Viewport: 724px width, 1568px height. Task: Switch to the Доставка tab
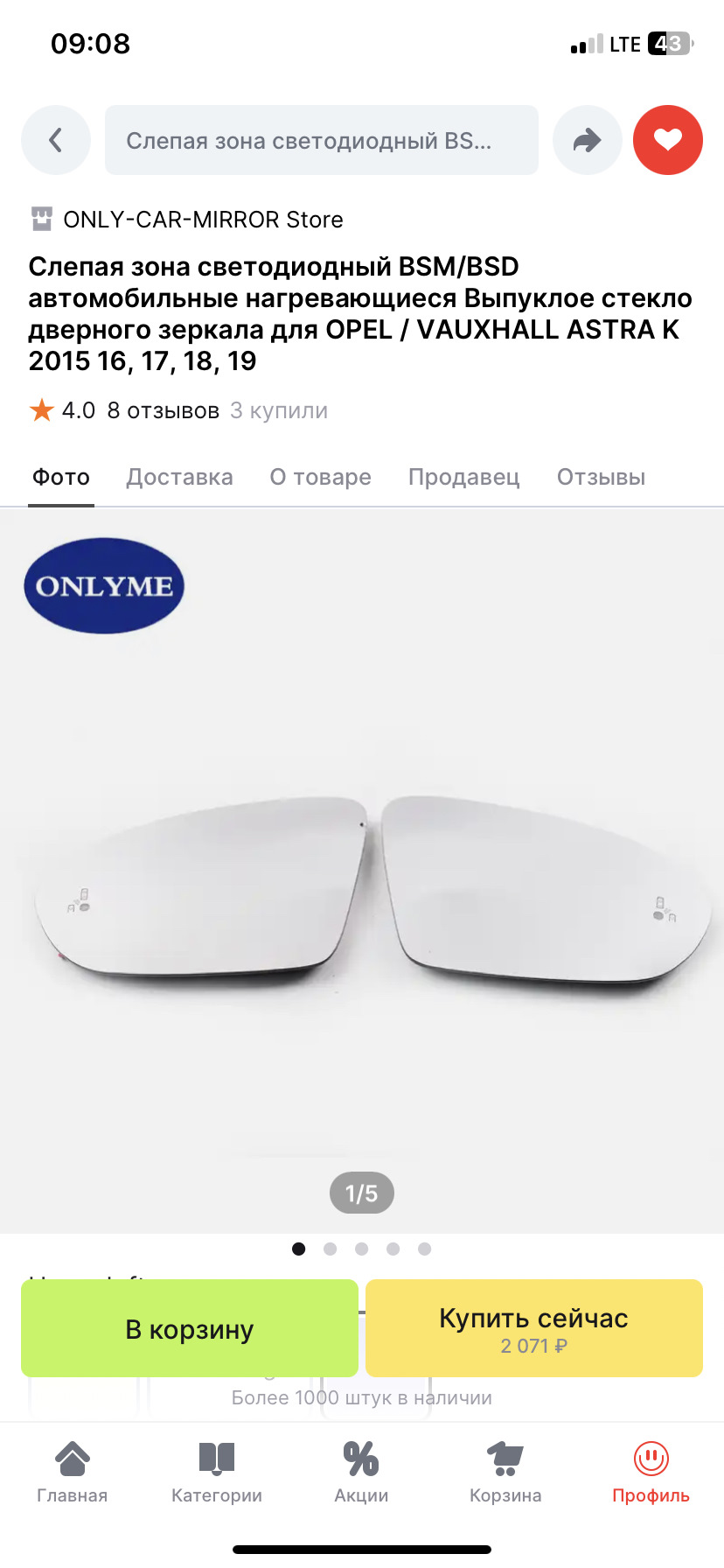pos(179,477)
